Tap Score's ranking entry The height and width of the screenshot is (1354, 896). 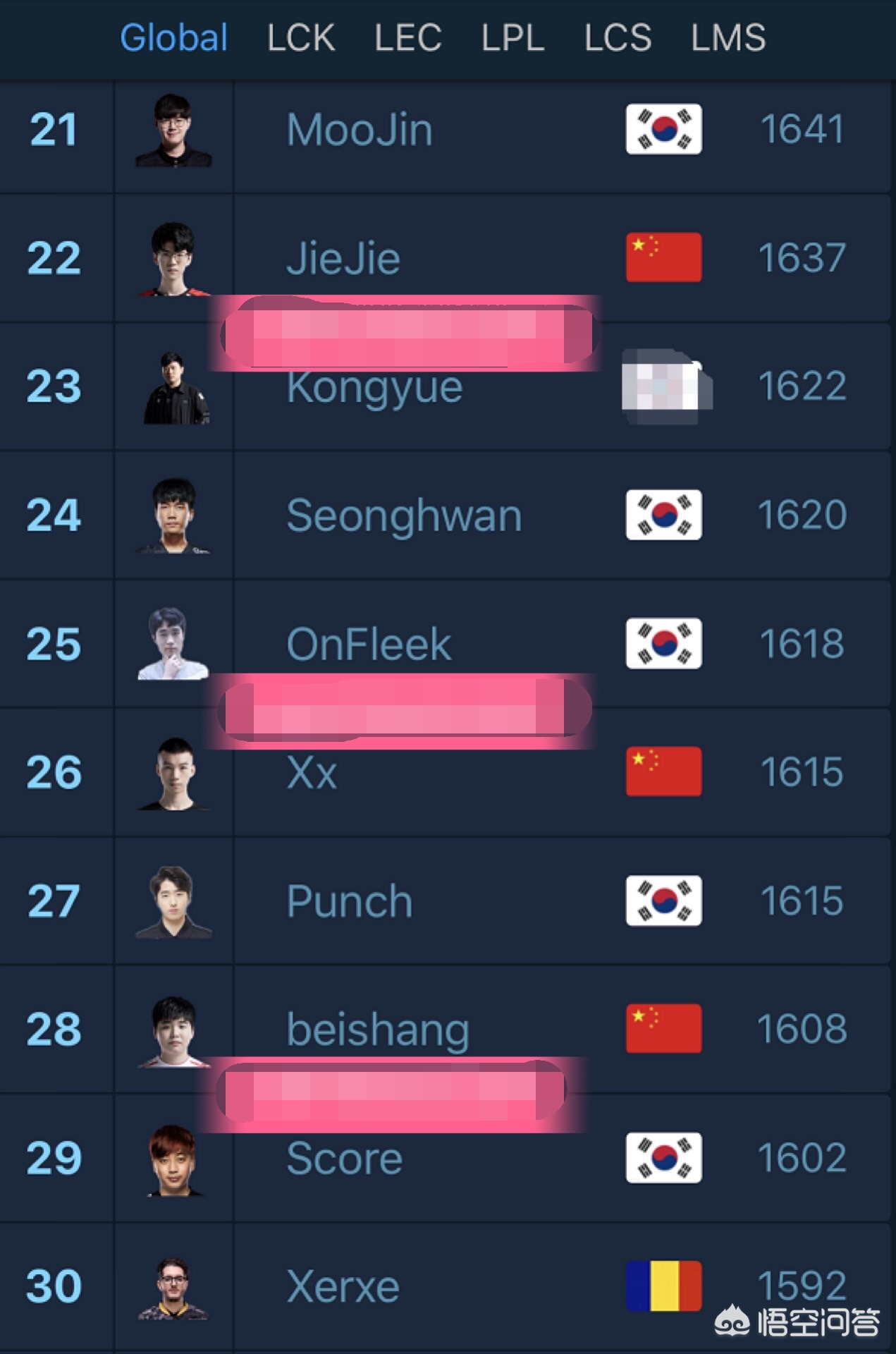click(x=344, y=1159)
